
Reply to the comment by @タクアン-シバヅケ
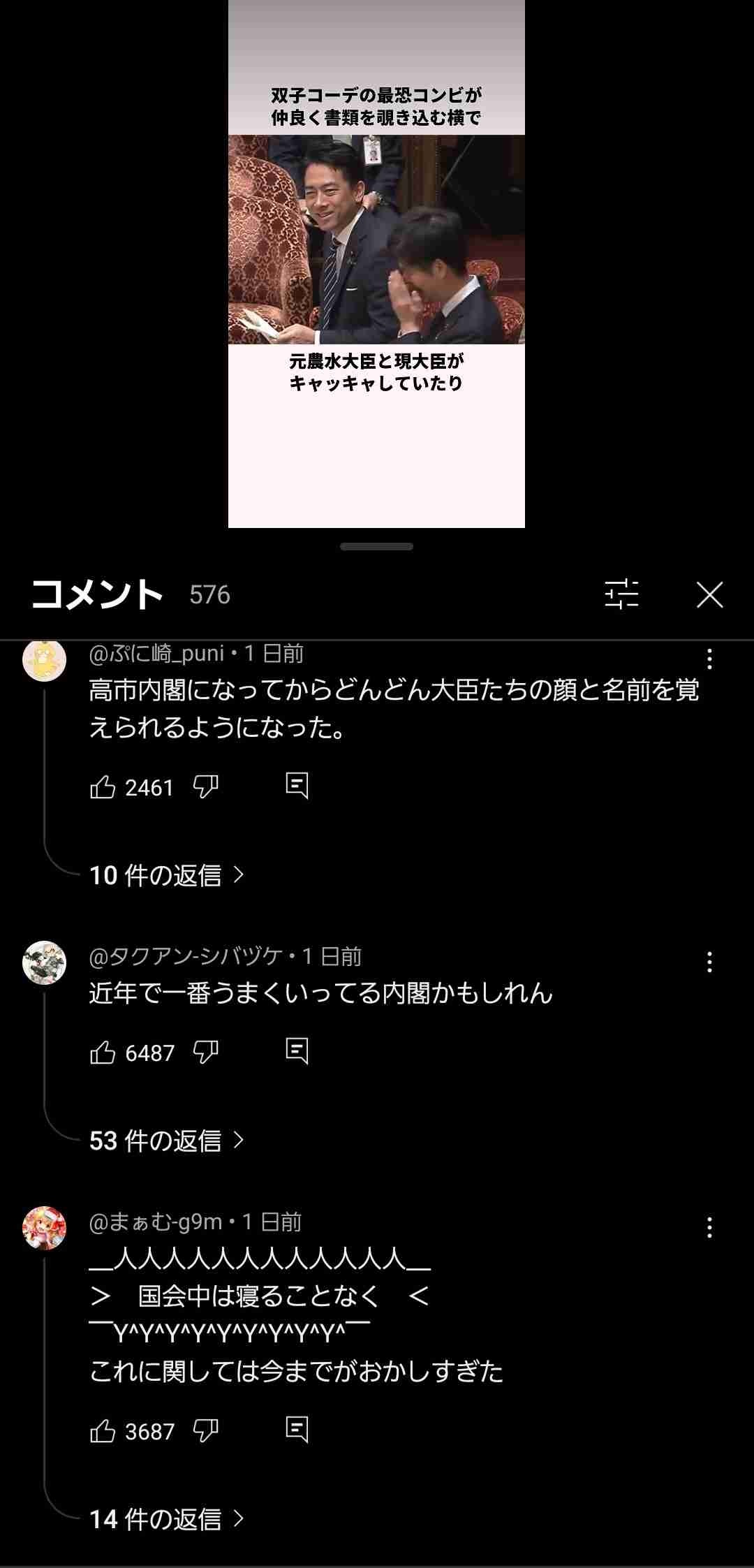[297, 1050]
